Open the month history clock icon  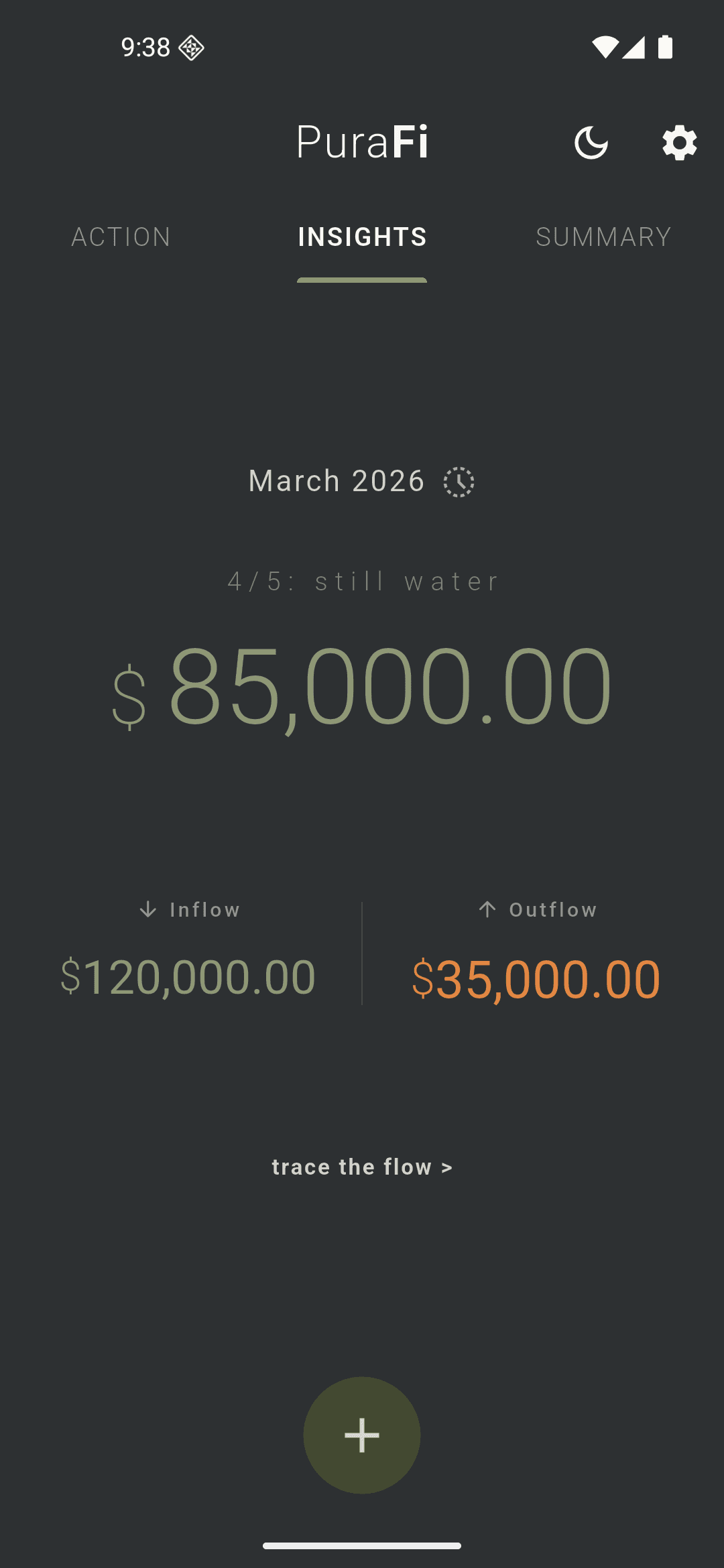click(x=459, y=482)
